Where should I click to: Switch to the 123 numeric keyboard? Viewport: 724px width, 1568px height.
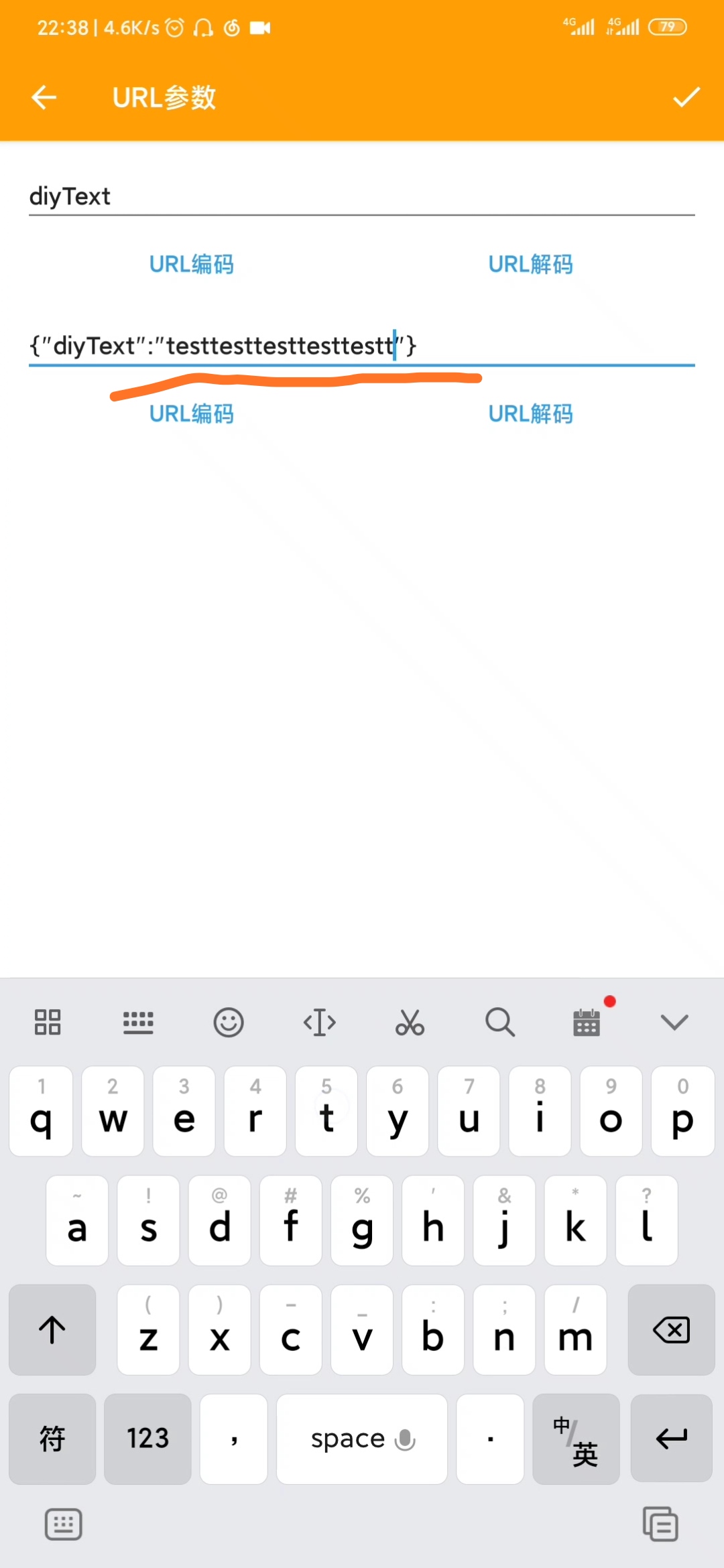147,1438
